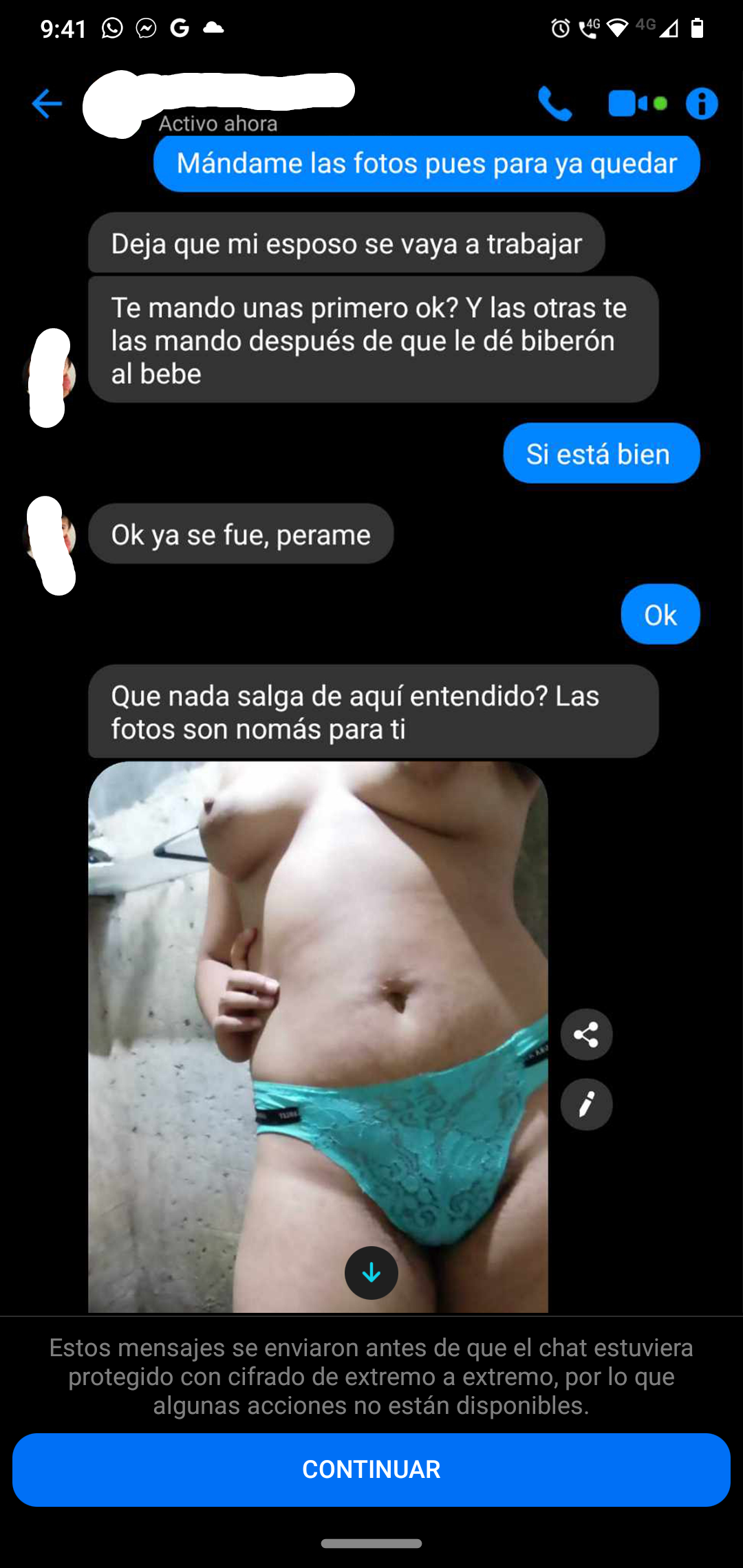
Task: Tap the CONTINUAR button
Action: pyautogui.click(x=371, y=1470)
